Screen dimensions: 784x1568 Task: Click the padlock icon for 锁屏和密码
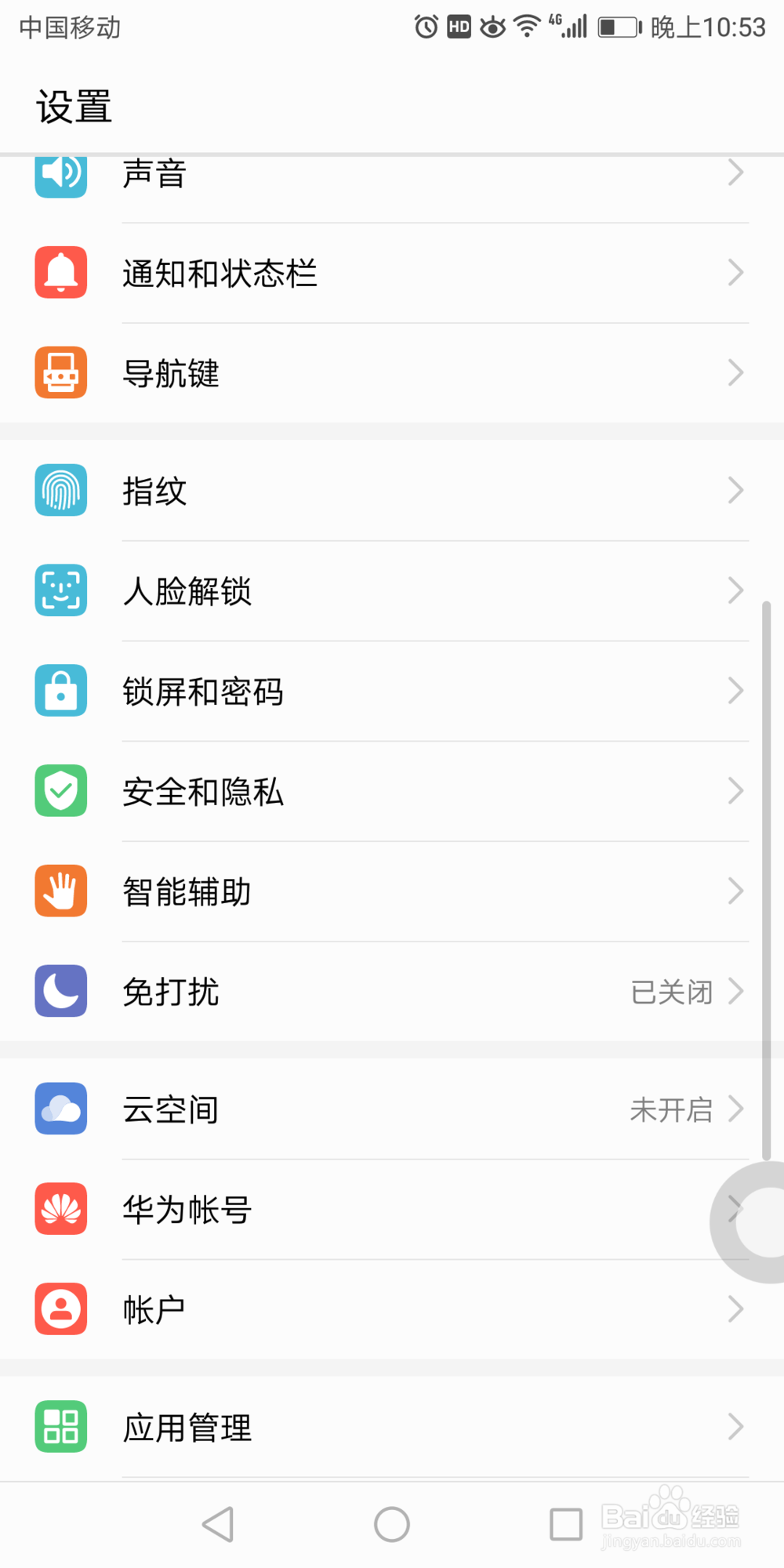[60, 691]
